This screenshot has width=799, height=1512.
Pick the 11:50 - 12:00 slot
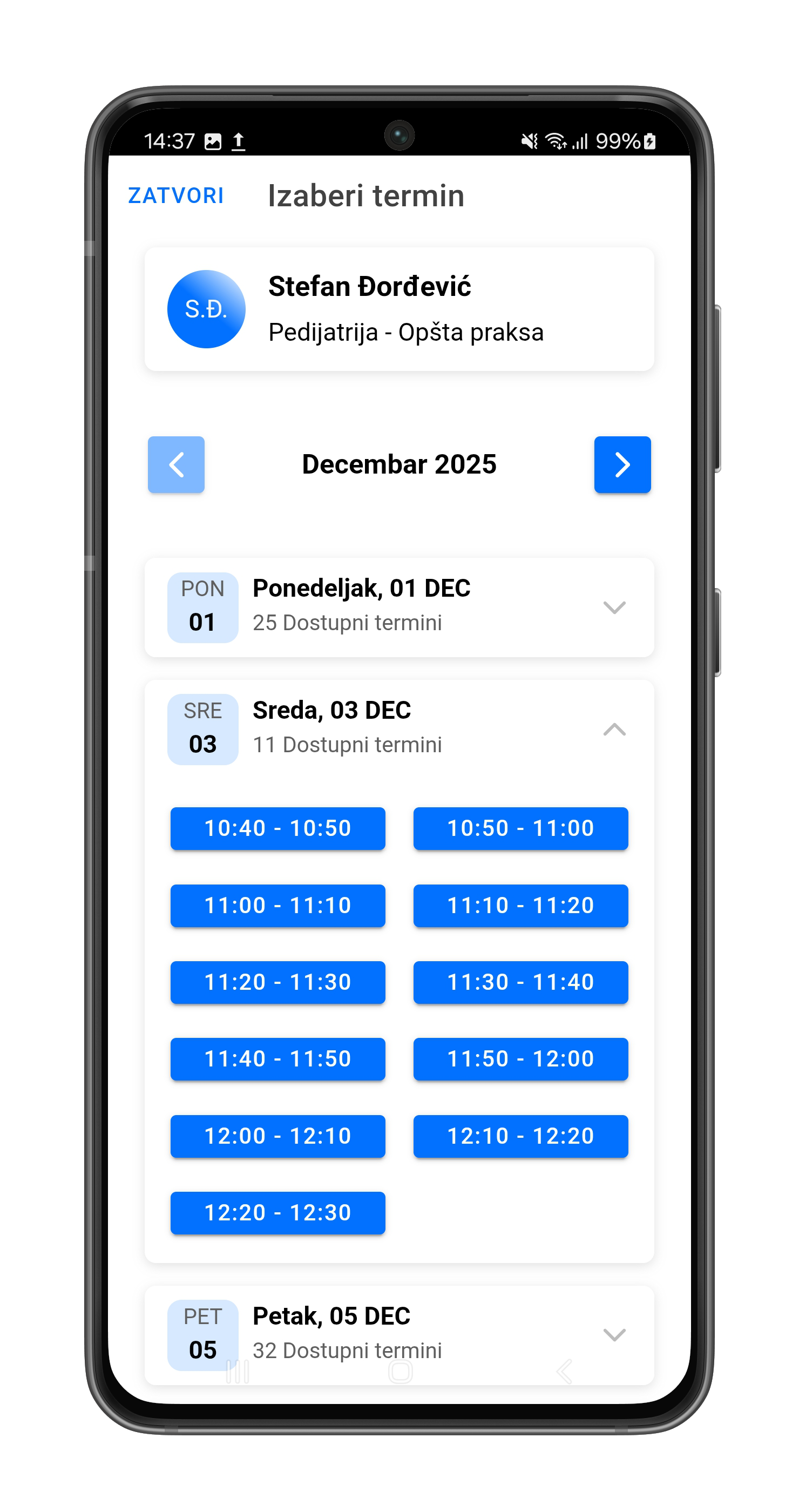pos(520,1059)
